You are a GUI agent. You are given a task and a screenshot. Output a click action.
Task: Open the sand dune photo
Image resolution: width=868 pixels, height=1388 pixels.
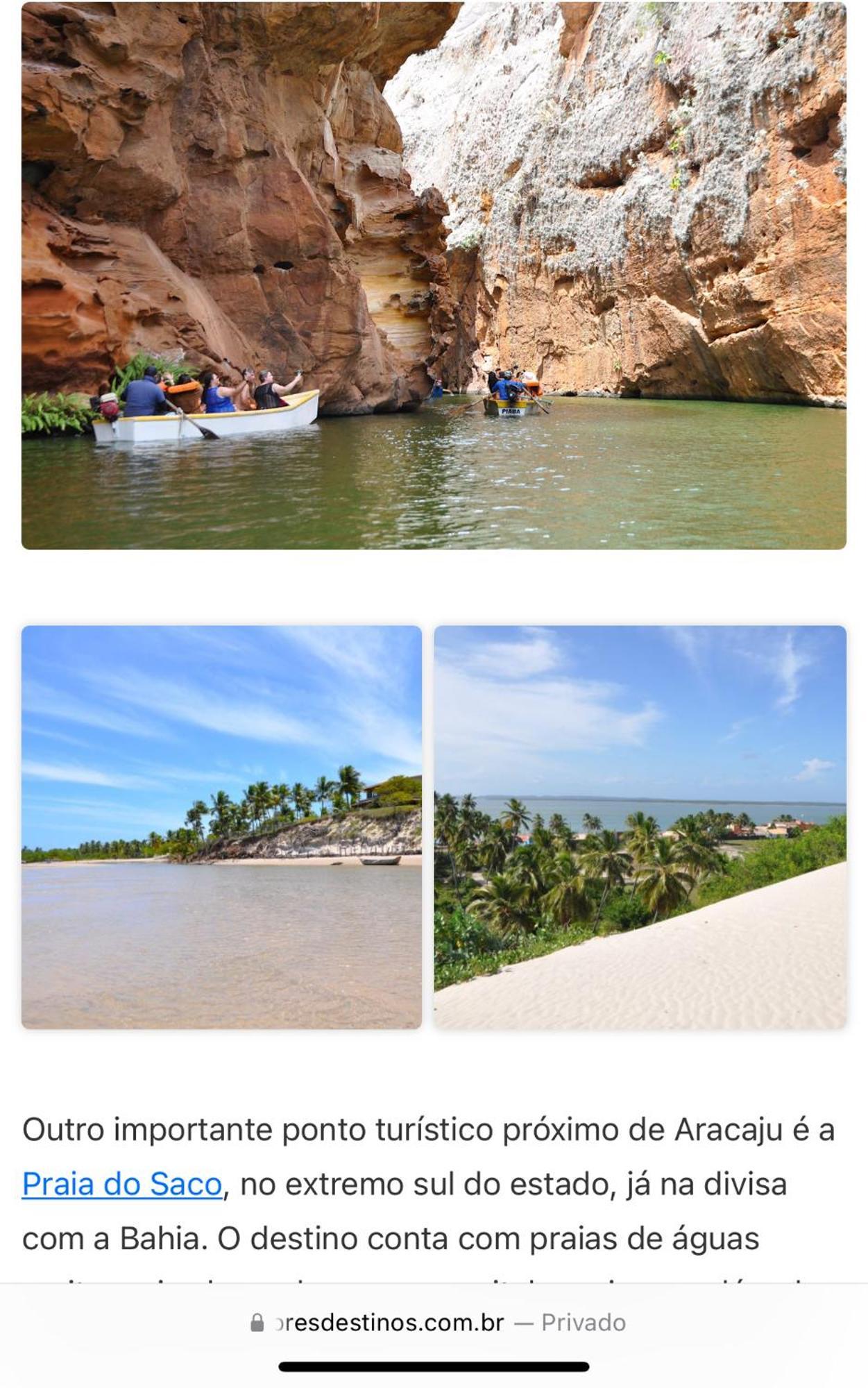click(x=640, y=827)
